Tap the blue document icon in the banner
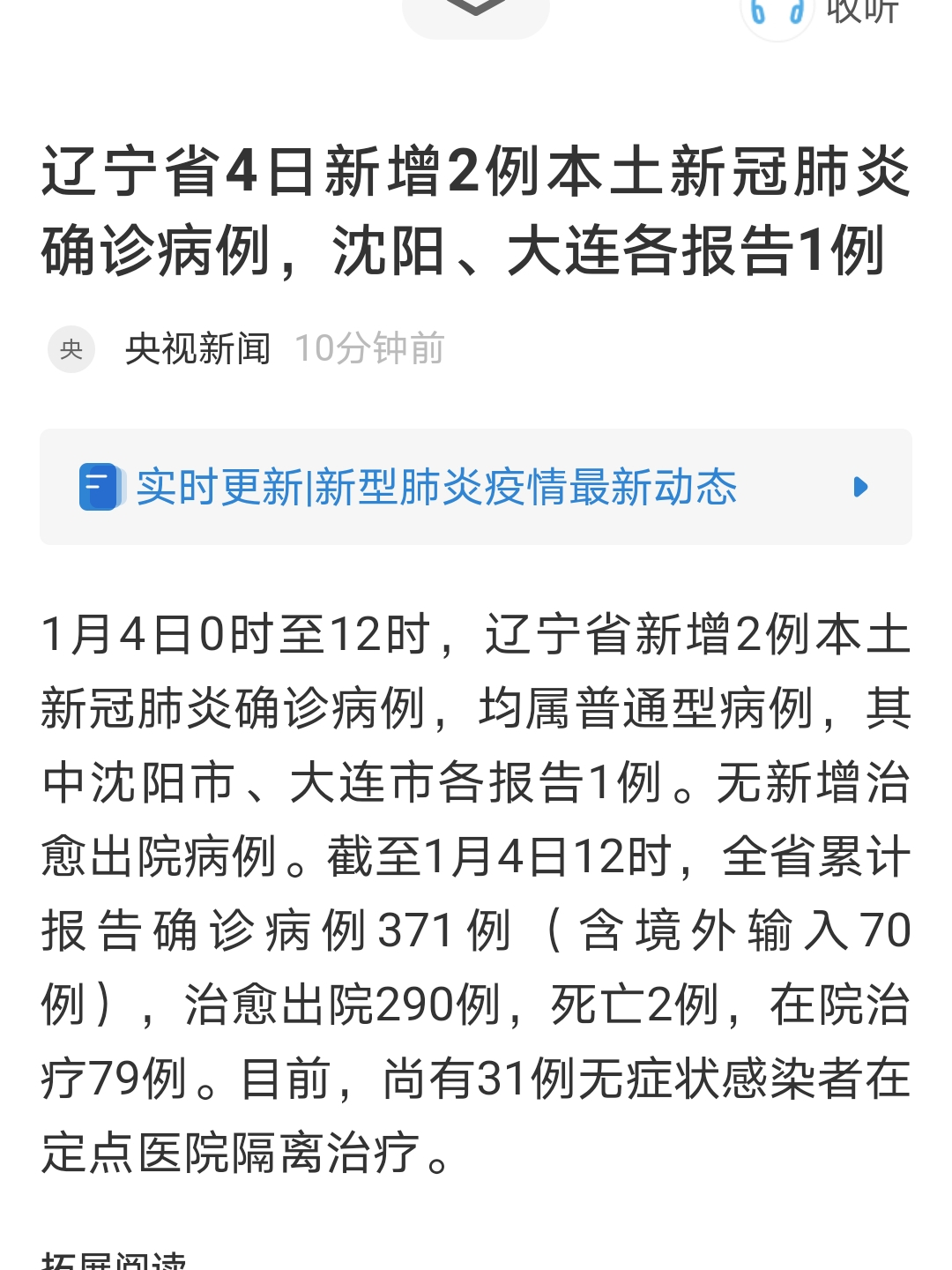 tap(100, 488)
